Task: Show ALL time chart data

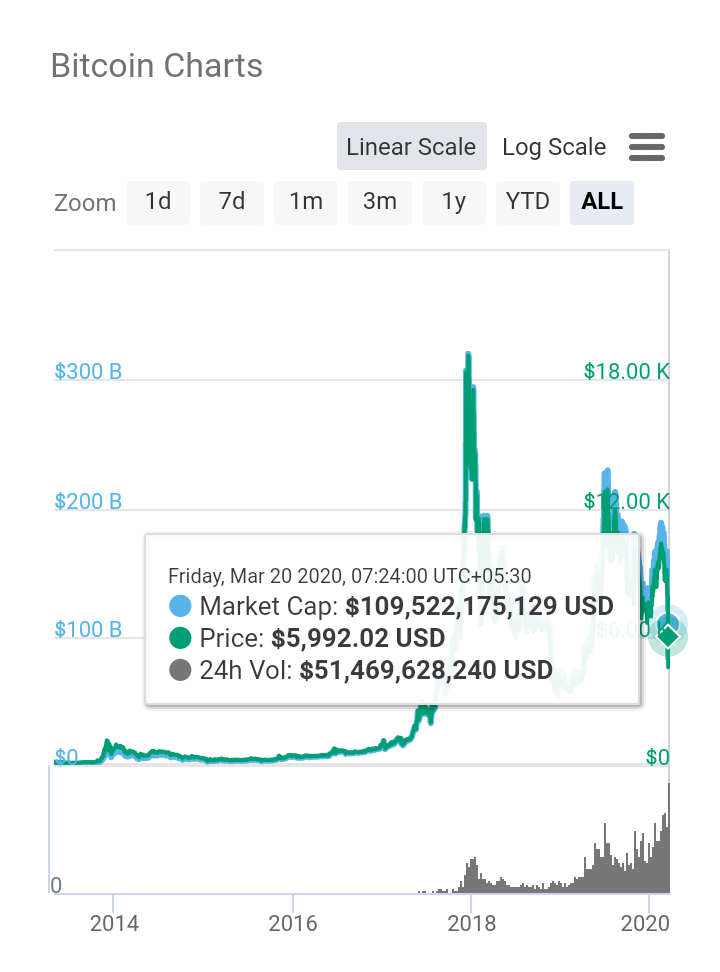Action: tap(602, 202)
